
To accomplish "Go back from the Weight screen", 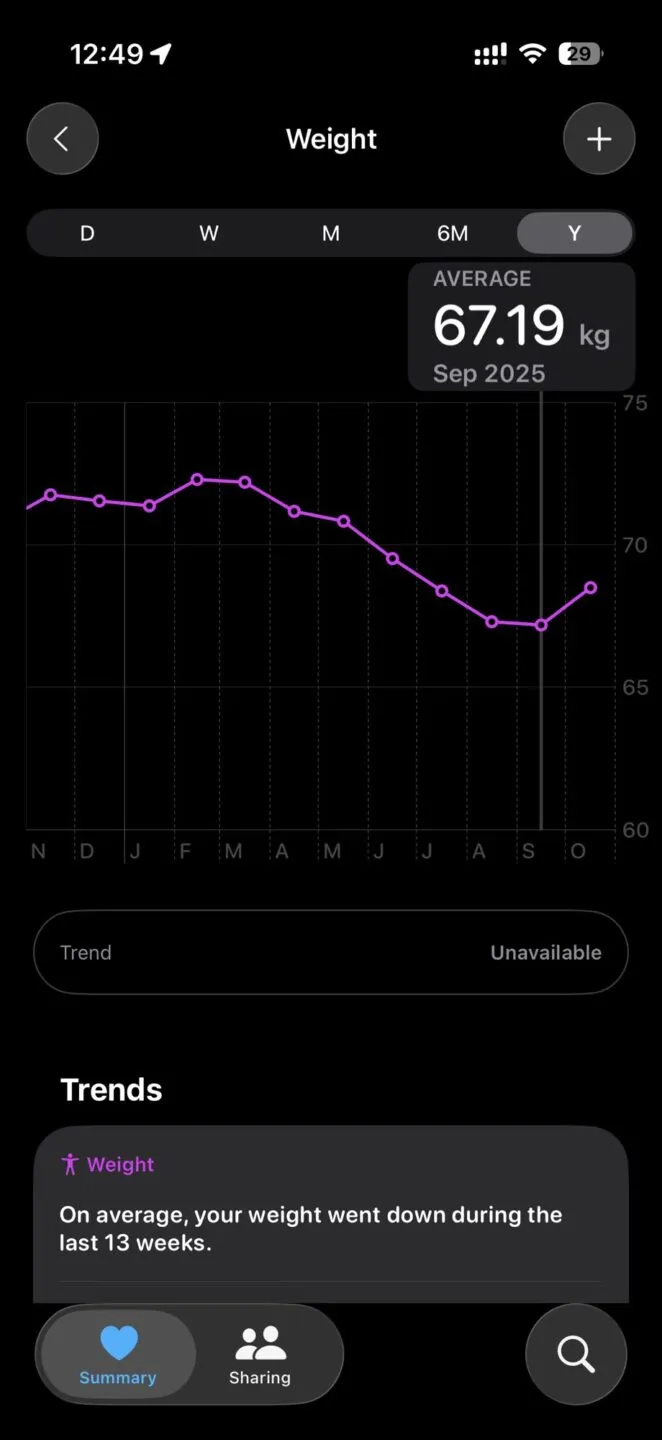I will 62,139.
